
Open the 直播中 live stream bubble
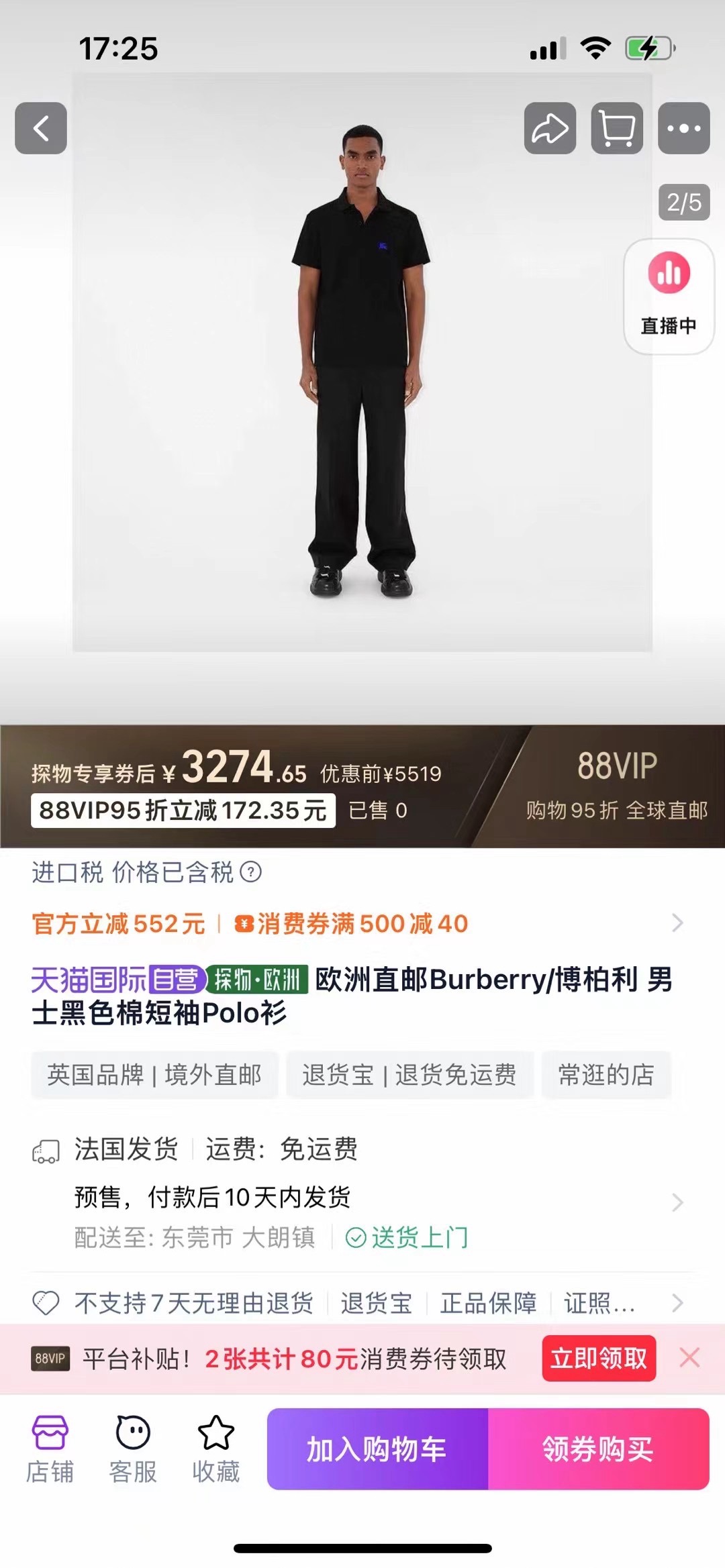(669, 296)
